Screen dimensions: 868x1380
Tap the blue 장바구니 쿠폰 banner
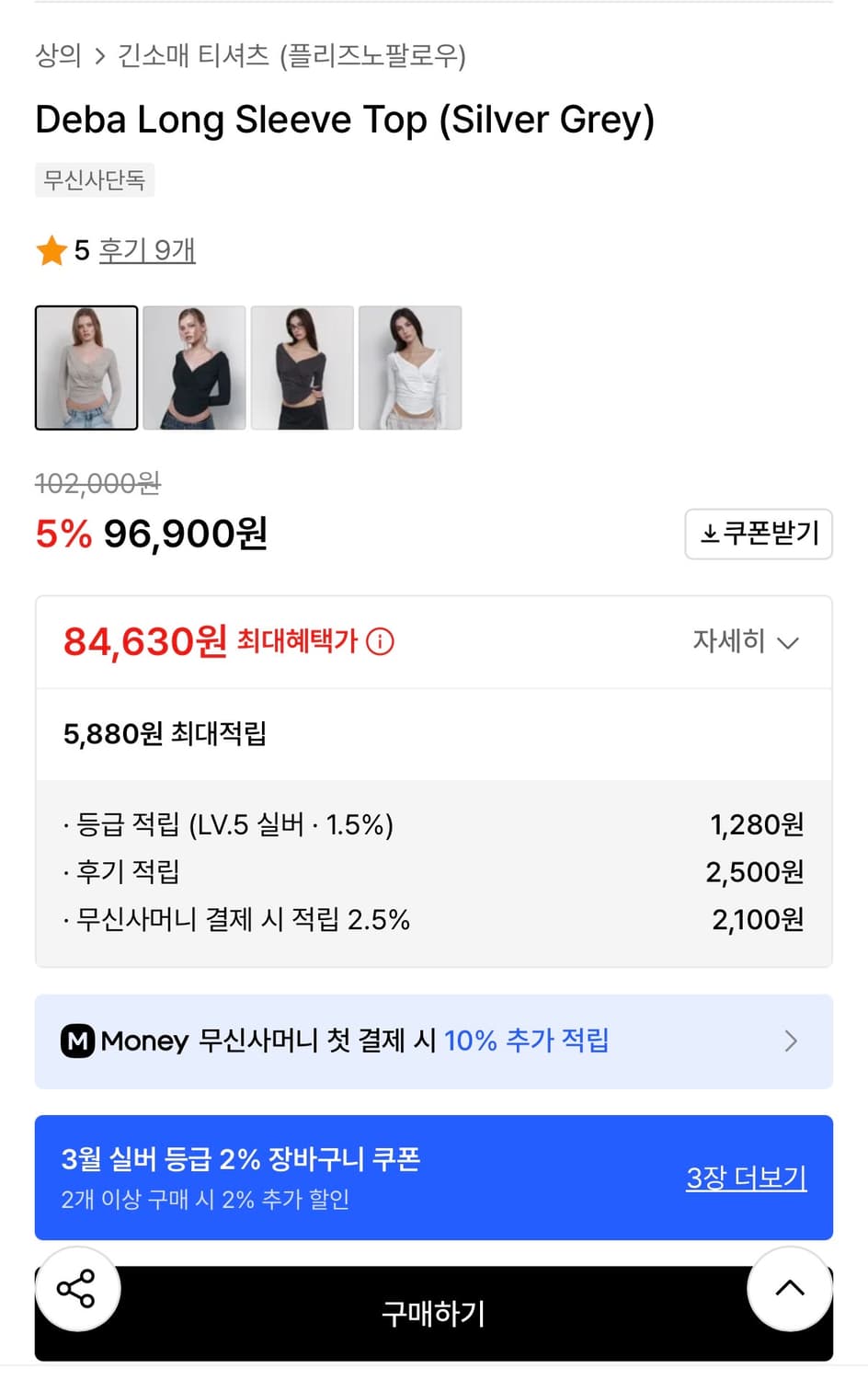[x=368, y=1178]
